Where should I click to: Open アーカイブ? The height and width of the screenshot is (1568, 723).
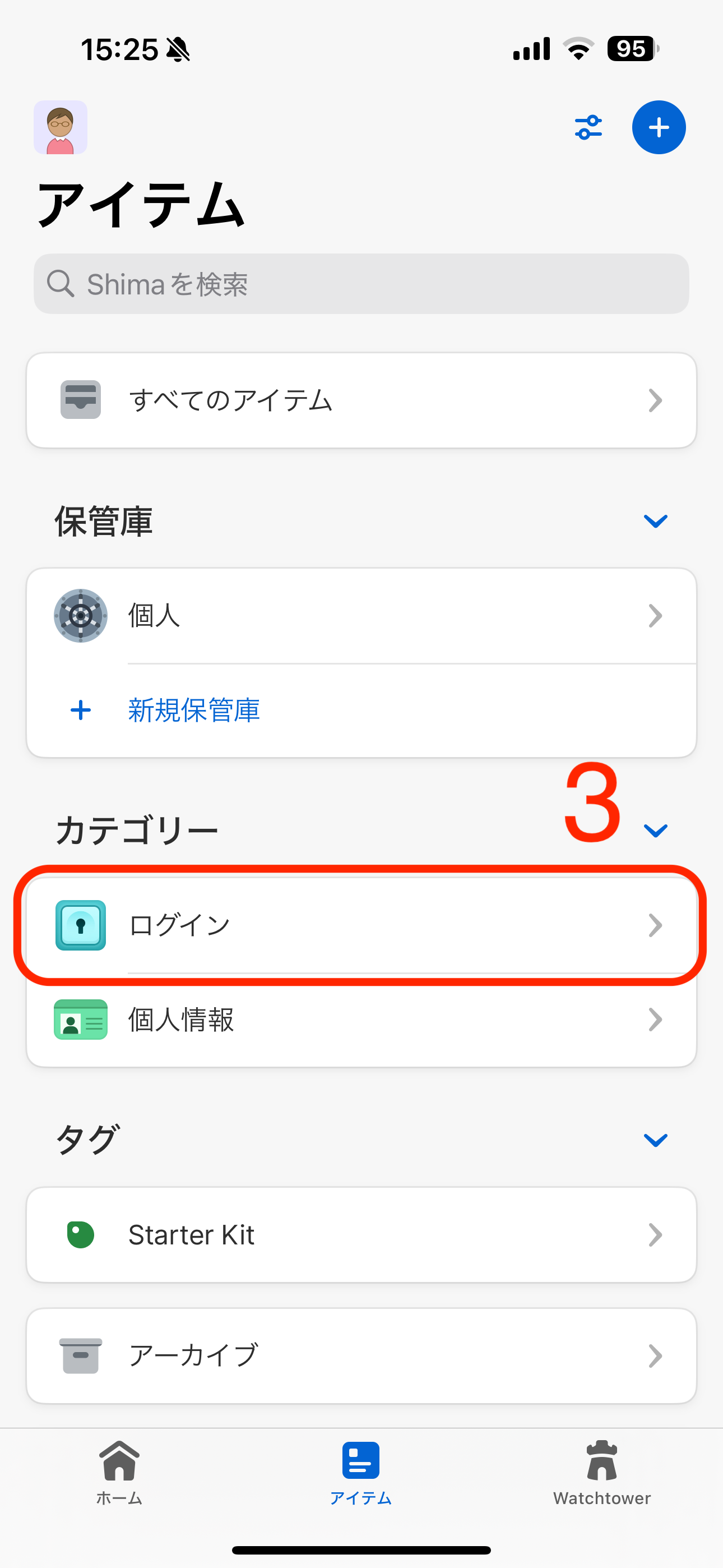pyautogui.click(x=361, y=1355)
